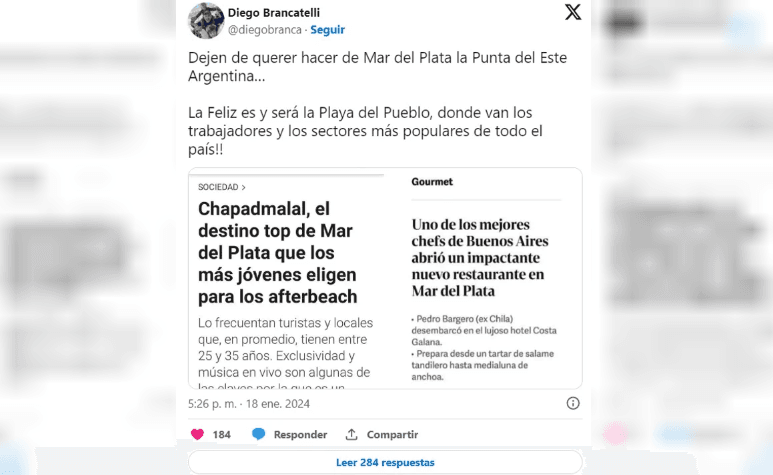Reply to the tweet with Responder
Image resolution: width=773 pixels, height=475 pixels.
(289, 434)
